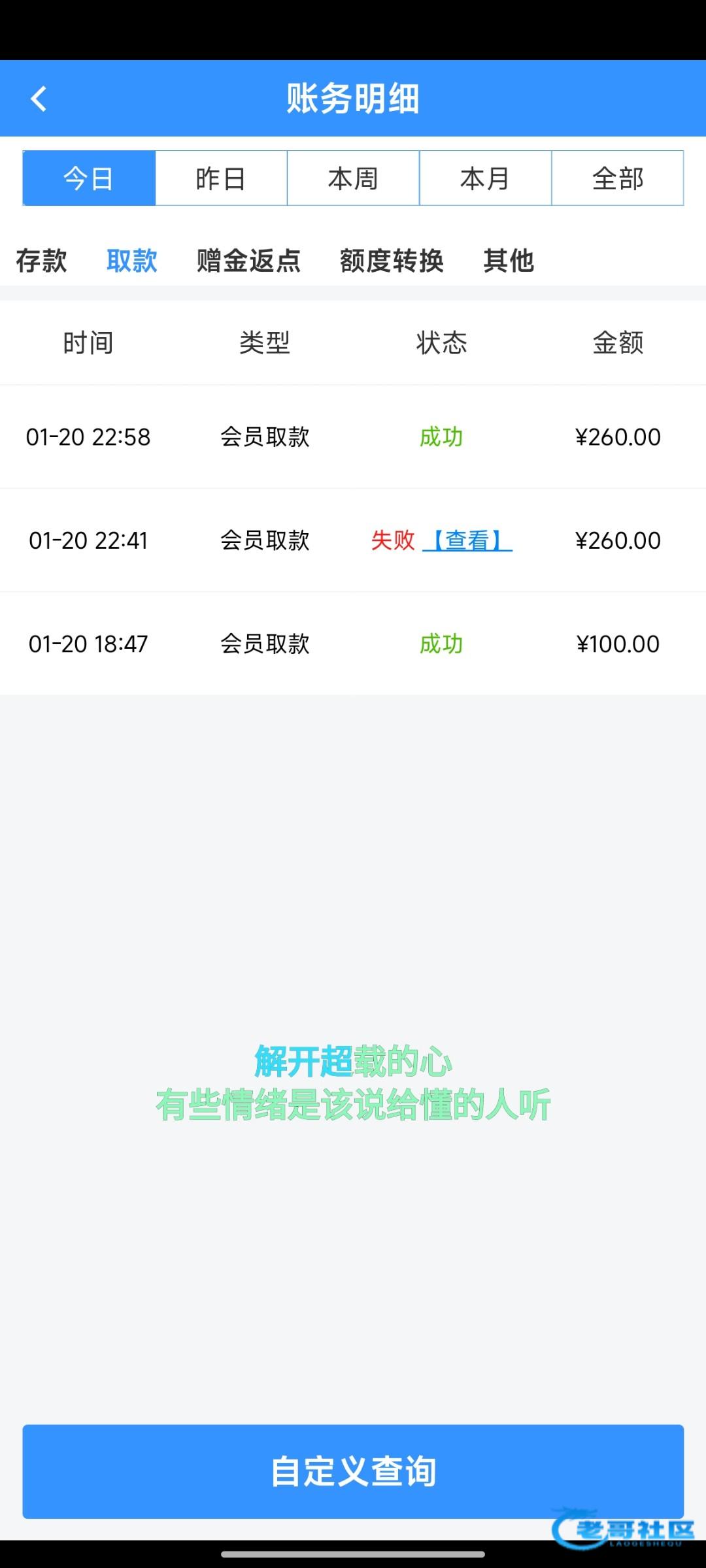Image resolution: width=706 pixels, height=1568 pixels.
Task: Switch to 全部 records
Action: pyautogui.click(x=618, y=178)
